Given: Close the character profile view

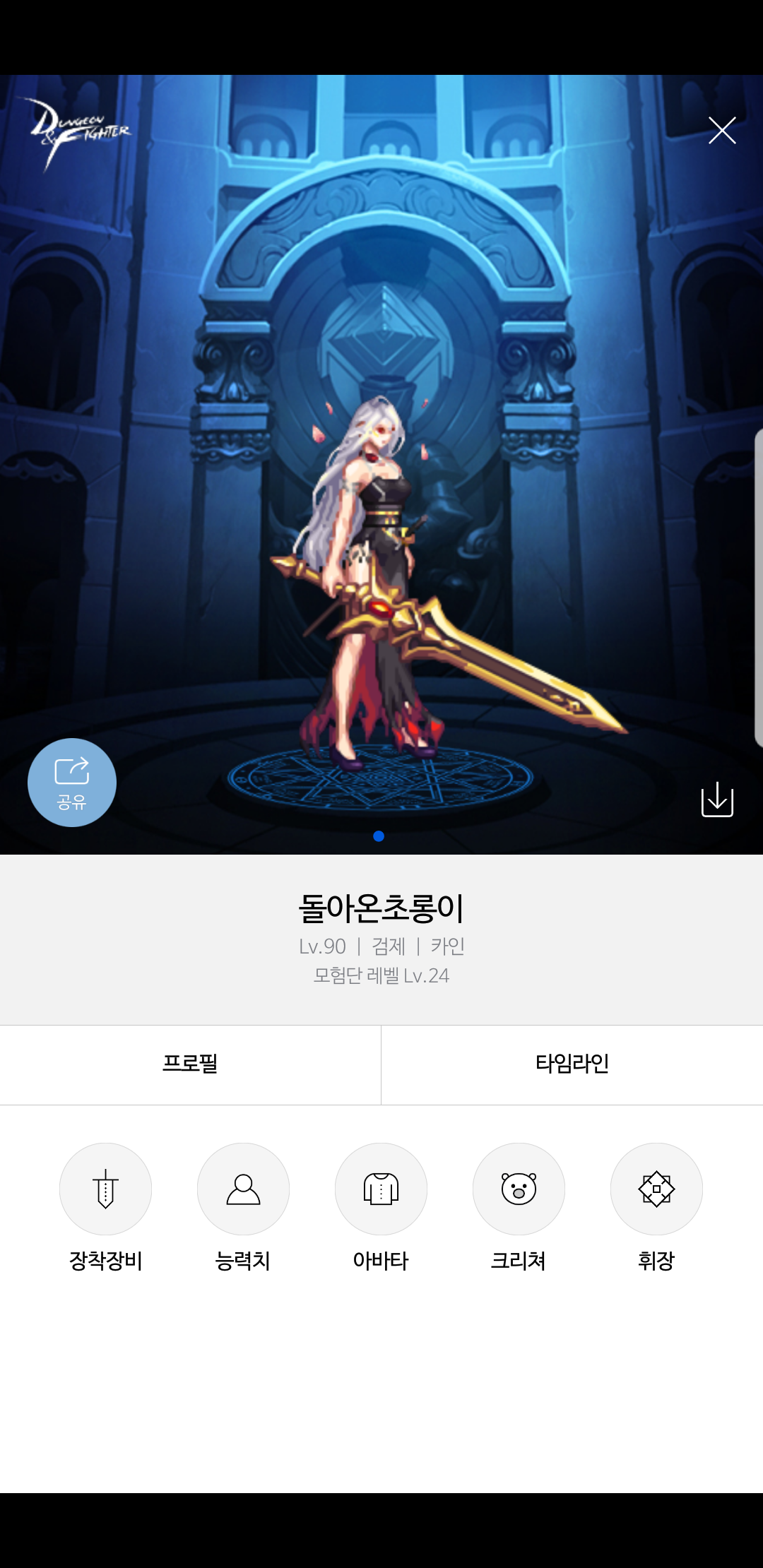Looking at the screenshot, I should (x=722, y=131).
